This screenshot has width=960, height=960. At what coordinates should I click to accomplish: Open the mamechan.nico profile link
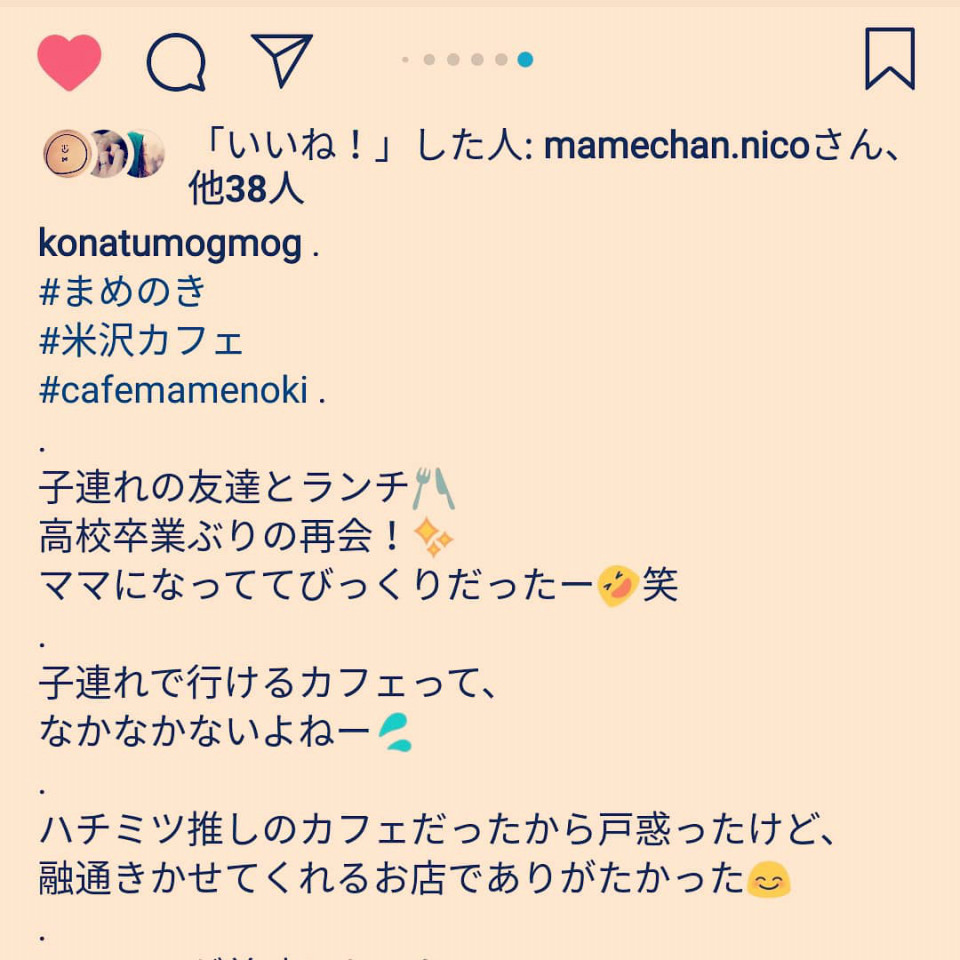(x=676, y=147)
